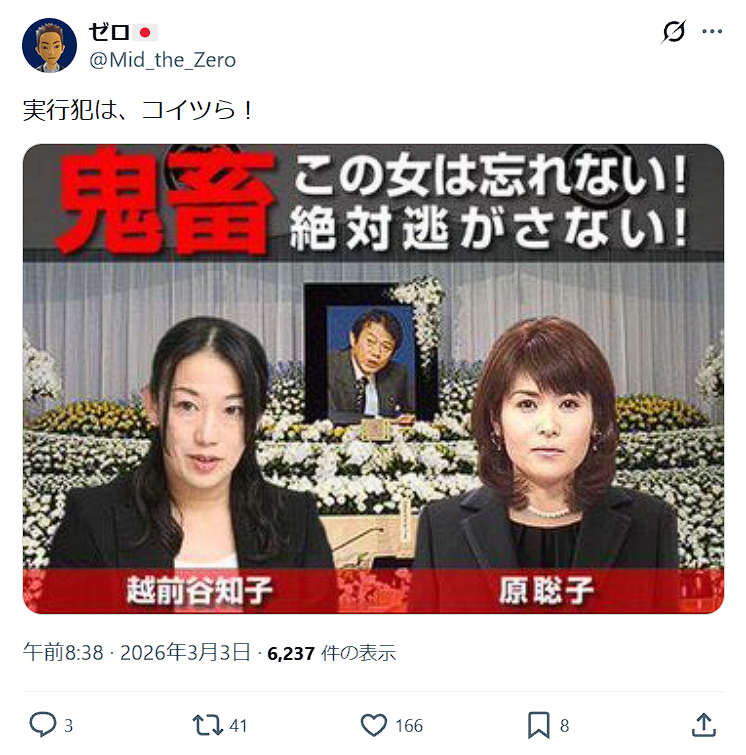Tap the Grok icon beside the post

(x=674, y=32)
